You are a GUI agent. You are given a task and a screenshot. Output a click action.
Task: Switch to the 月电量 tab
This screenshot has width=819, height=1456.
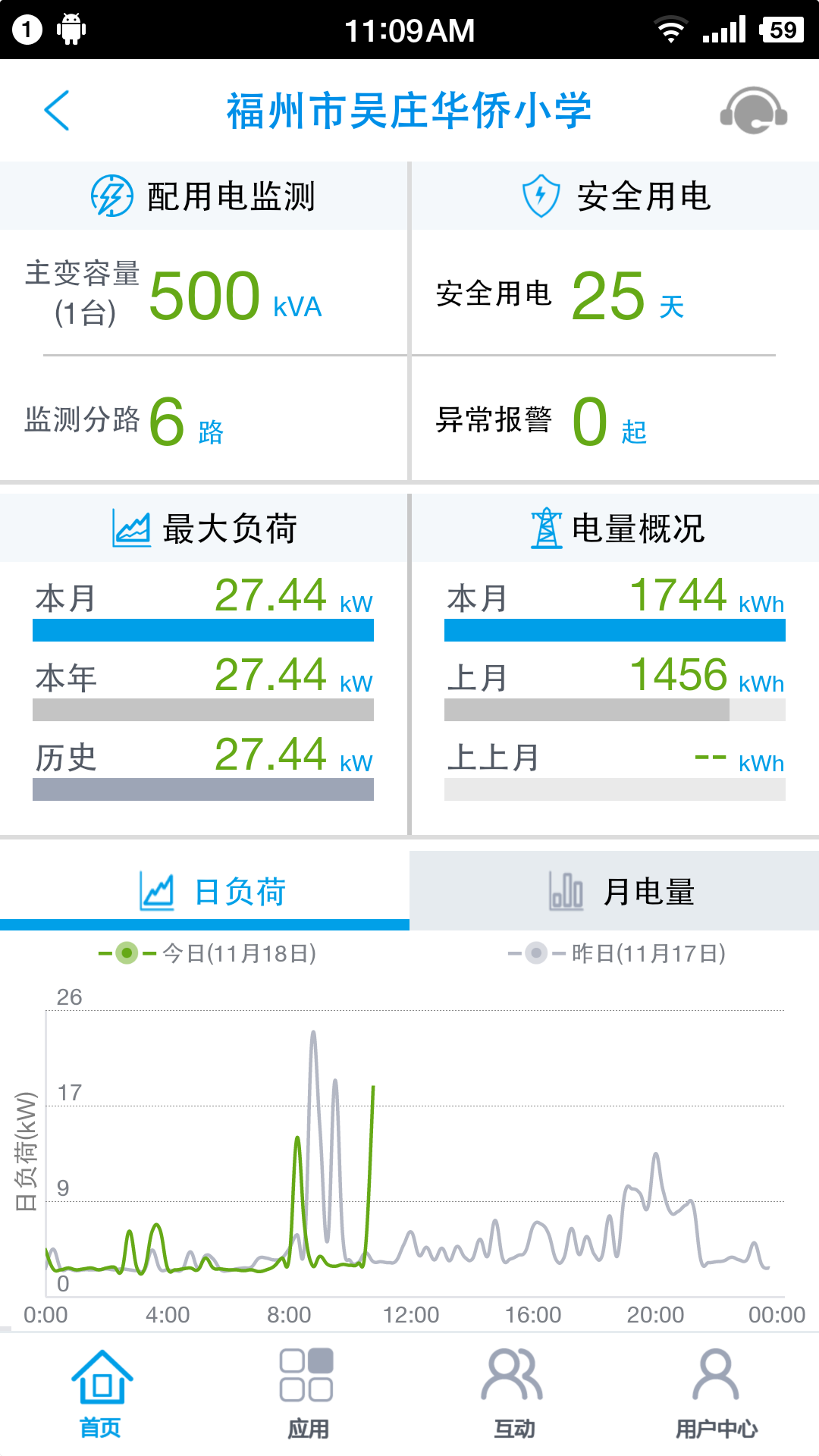click(x=614, y=893)
